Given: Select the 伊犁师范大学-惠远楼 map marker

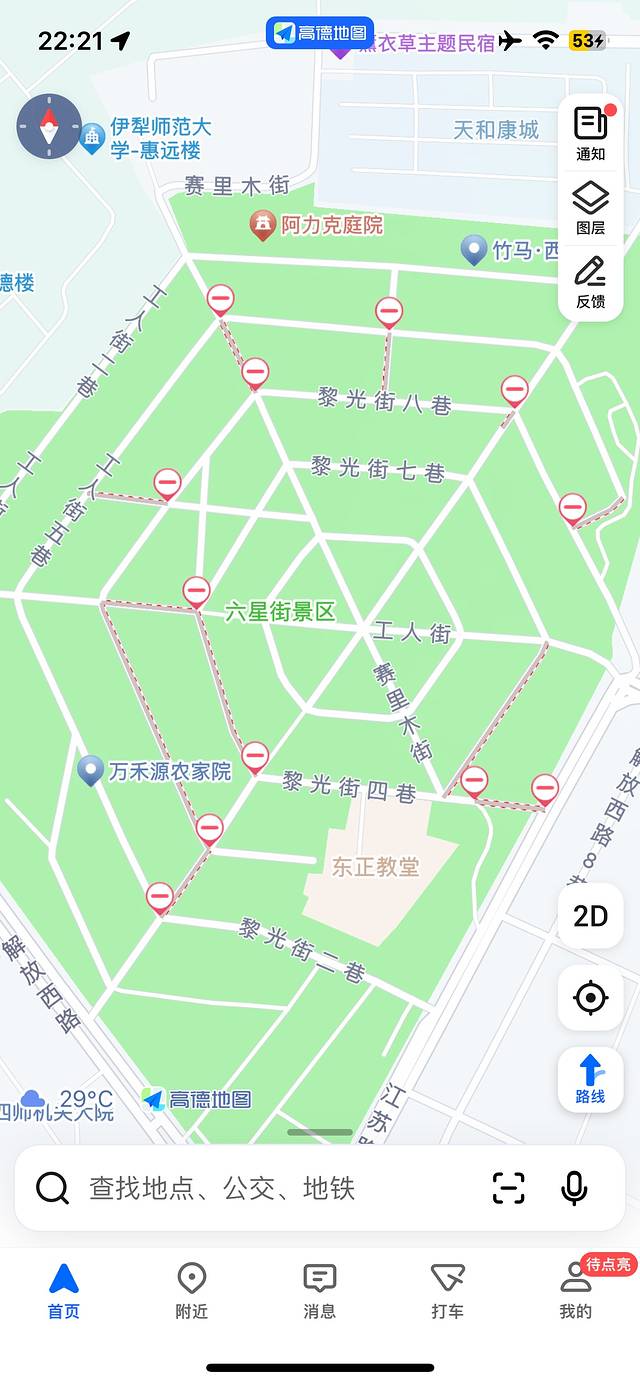Looking at the screenshot, I should (93, 138).
